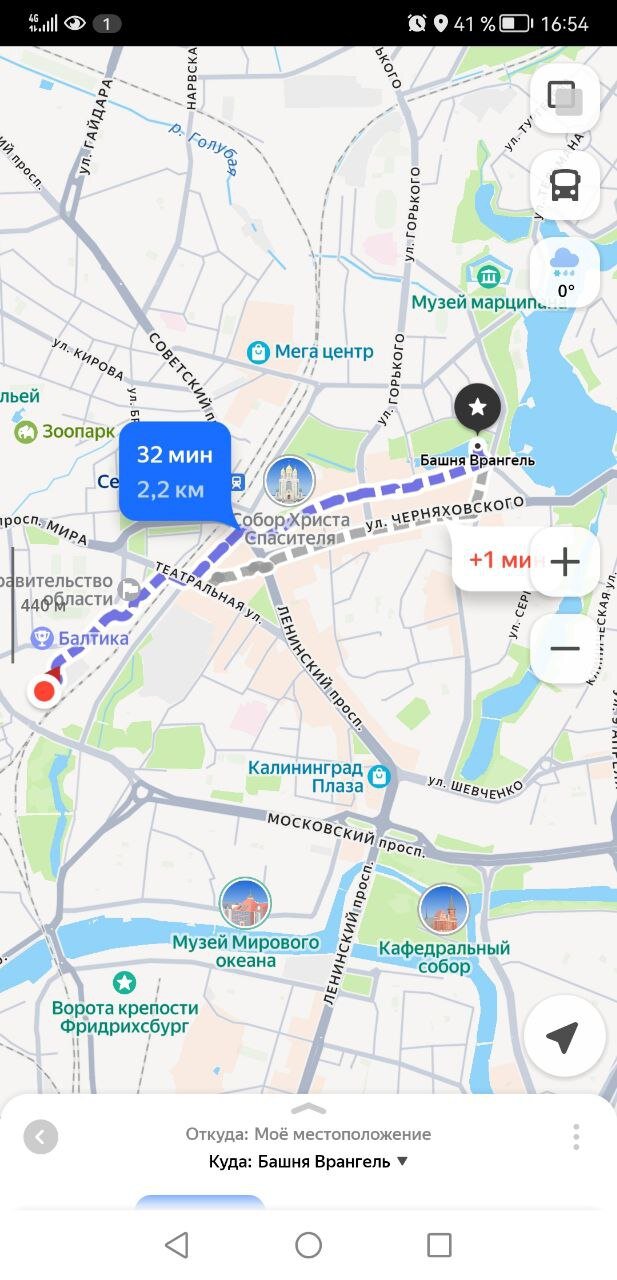Open the Мега центр map marker

coord(259,351)
